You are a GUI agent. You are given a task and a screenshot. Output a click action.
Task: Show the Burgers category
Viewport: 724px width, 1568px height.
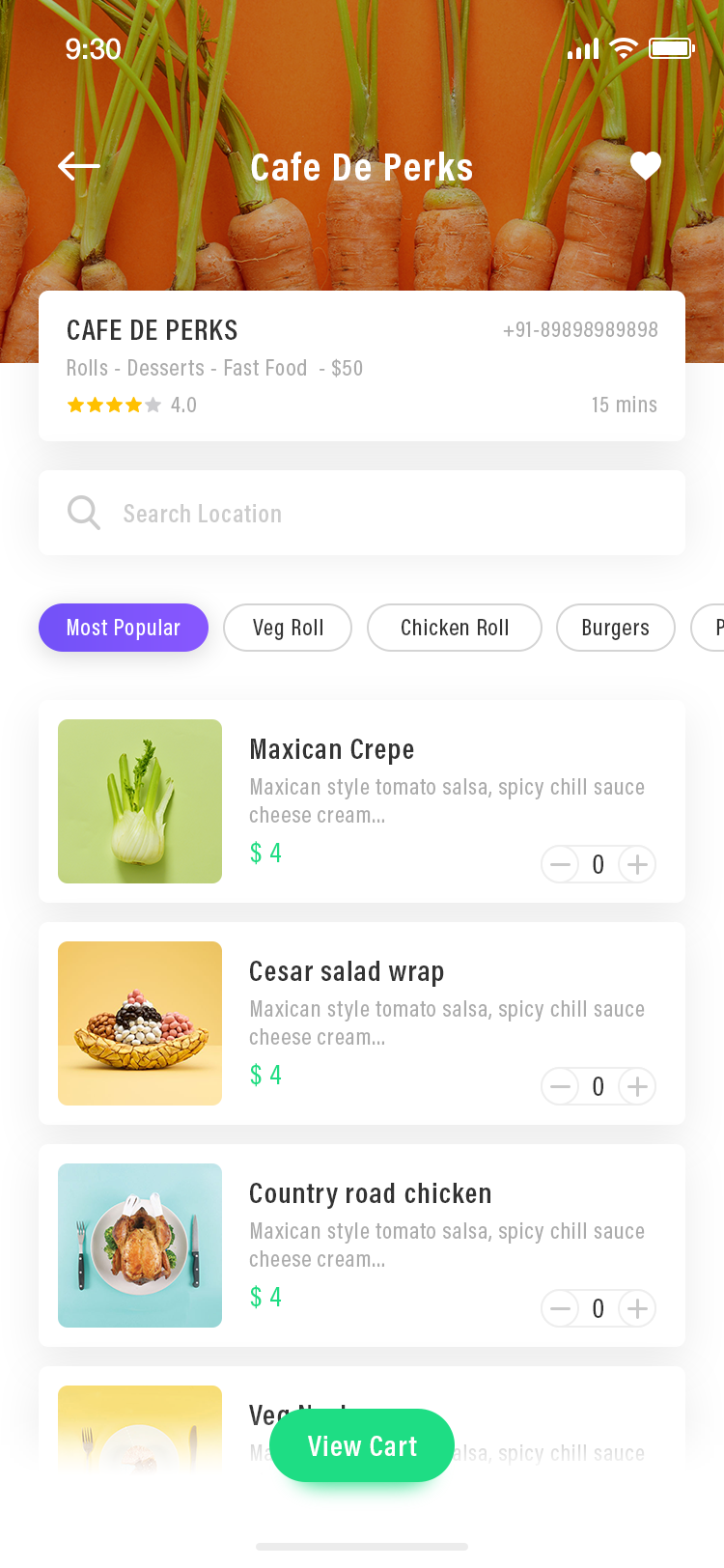[616, 628]
